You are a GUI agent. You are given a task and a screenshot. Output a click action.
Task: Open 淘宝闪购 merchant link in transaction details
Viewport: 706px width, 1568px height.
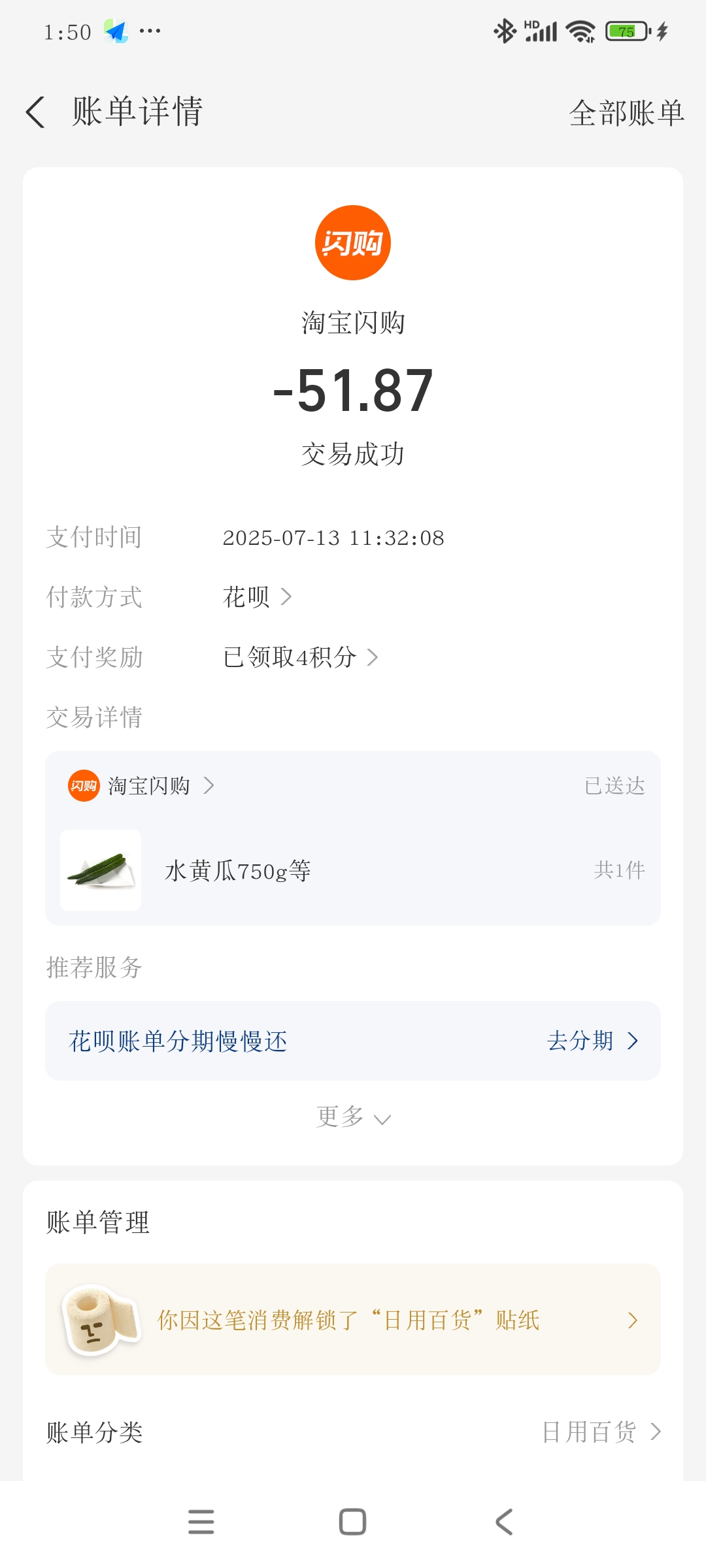click(149, 785)
